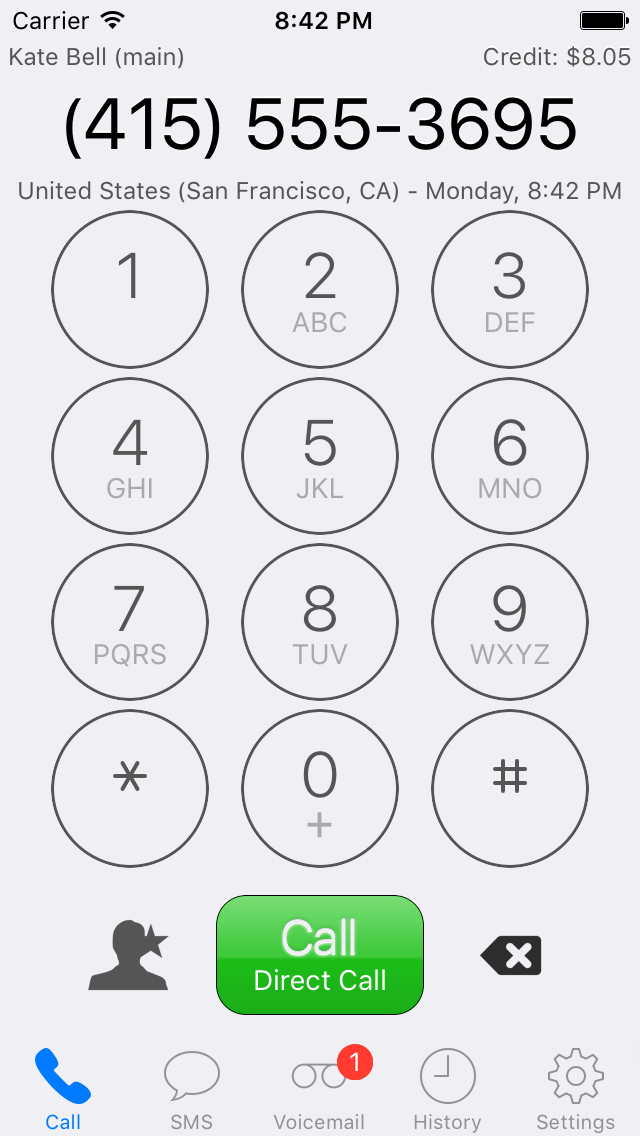Viewport: 640px width, 1136px height.
Task: Open the Settings tab
Action: point(575,1090)
